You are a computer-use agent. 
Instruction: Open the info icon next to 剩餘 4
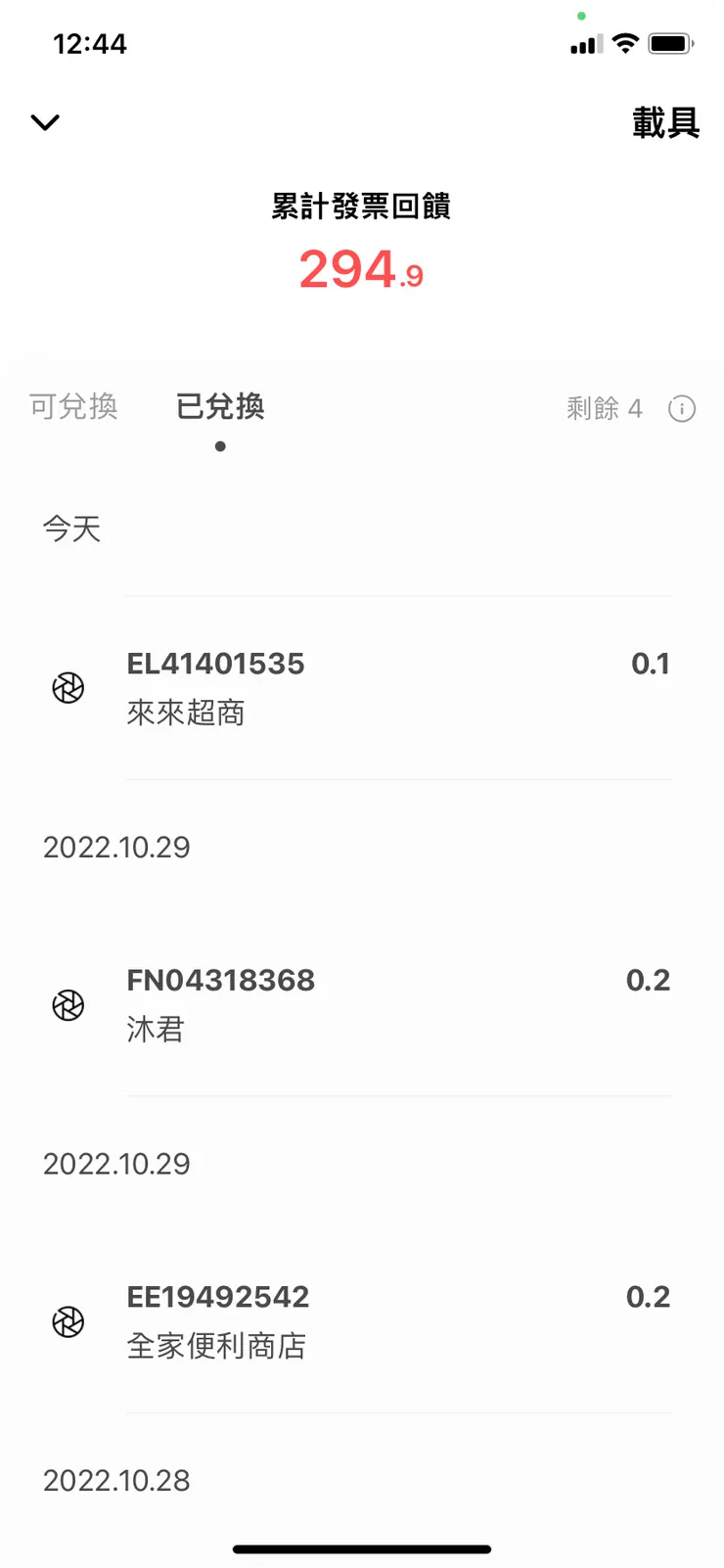point(682,409)
